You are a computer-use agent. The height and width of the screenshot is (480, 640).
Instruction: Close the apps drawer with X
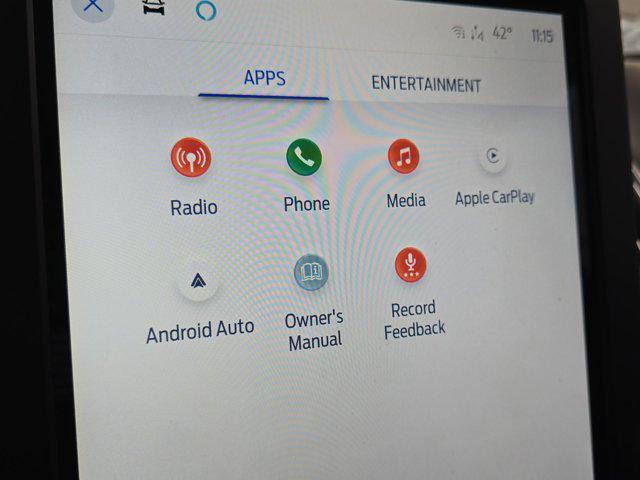93,6
